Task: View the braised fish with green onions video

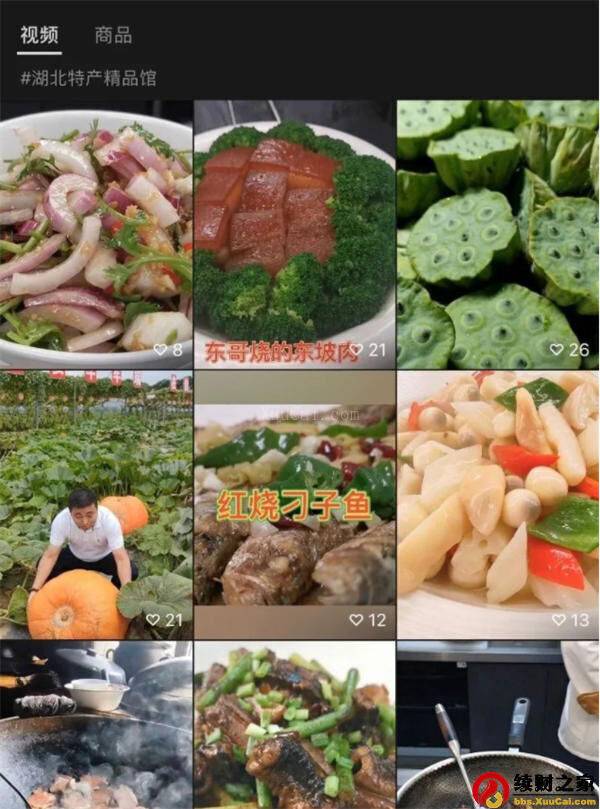Action: pos(295,725)
